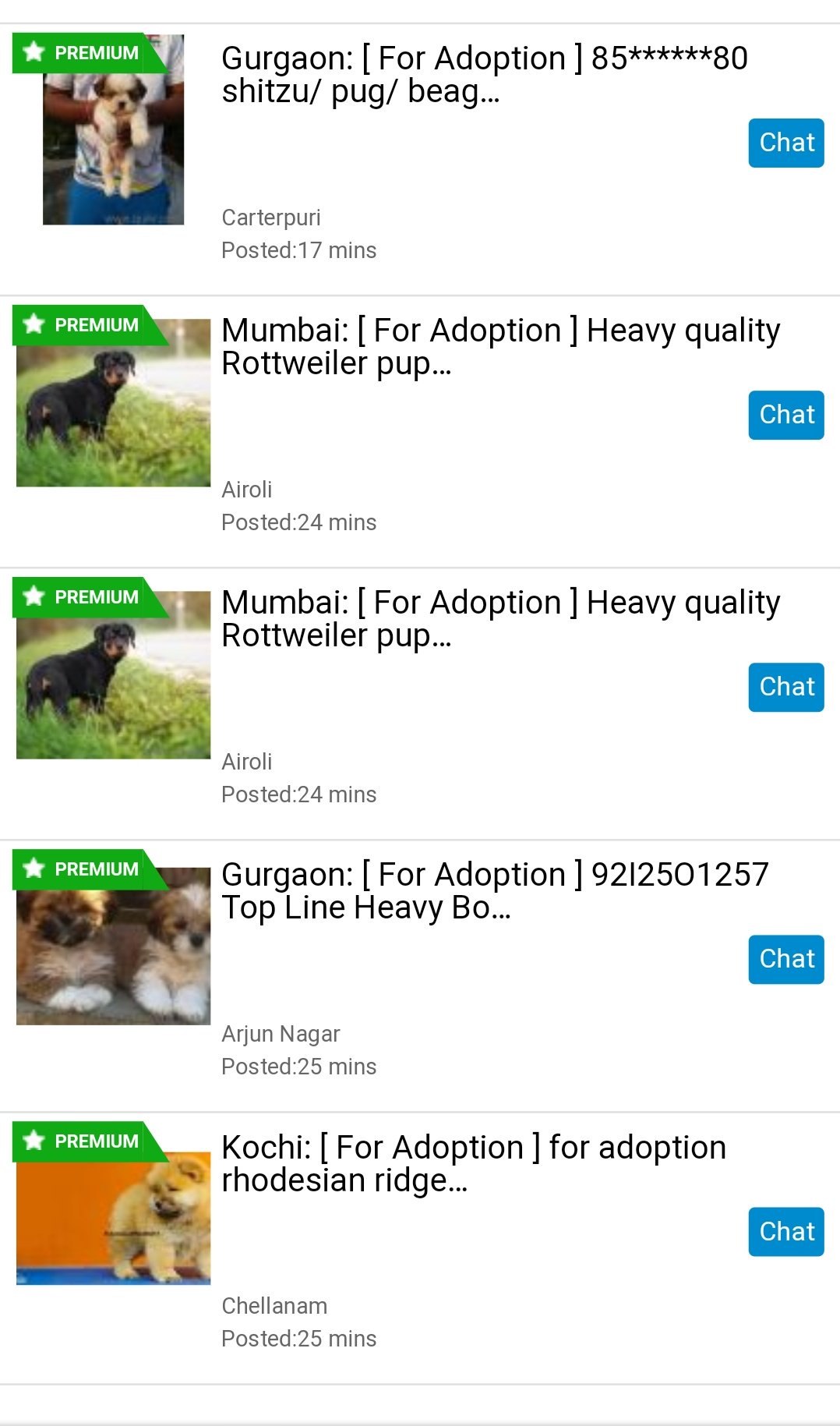Screen dimensions: 840x1426
Task: Start chat on Arjun Nagar Top Line listing
Action: pos(785,959)
